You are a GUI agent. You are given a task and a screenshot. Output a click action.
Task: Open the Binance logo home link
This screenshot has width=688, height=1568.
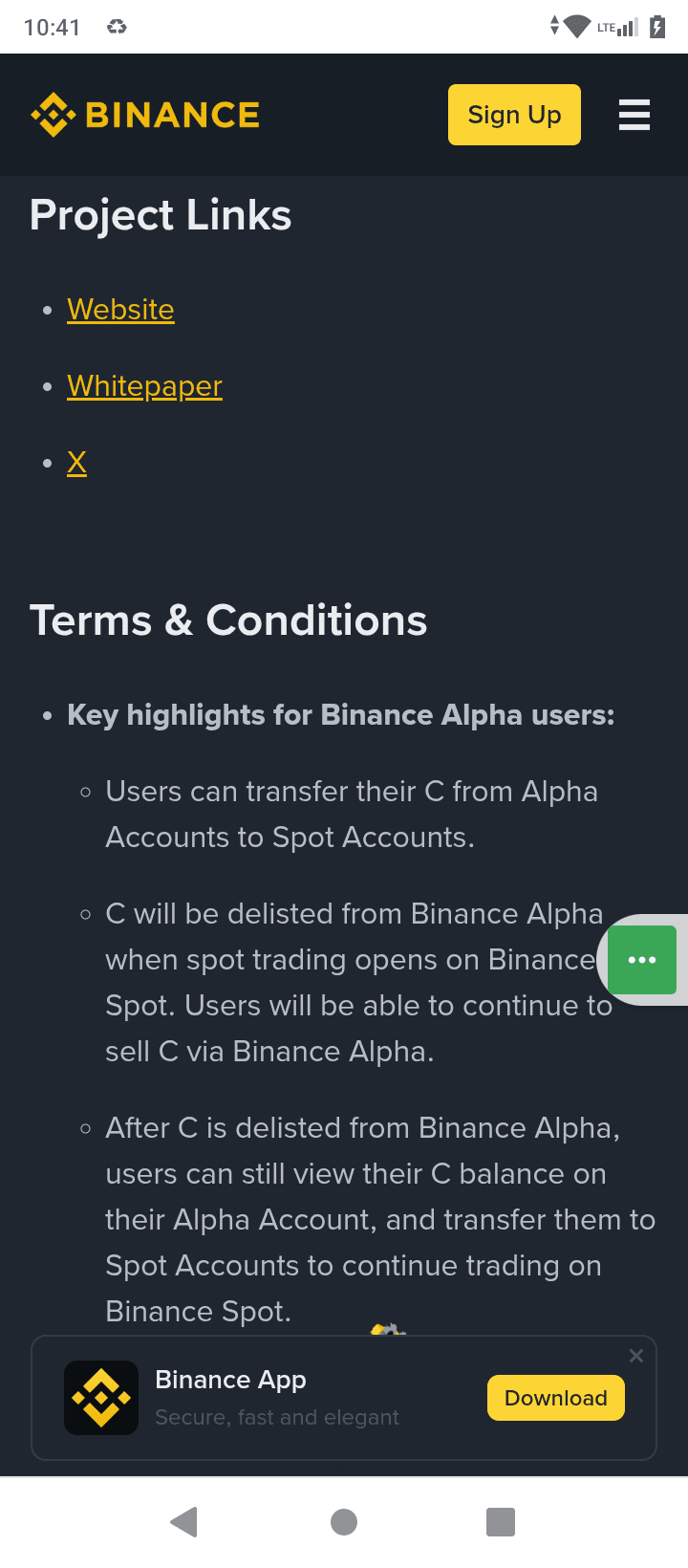click(x=145, y=115)
